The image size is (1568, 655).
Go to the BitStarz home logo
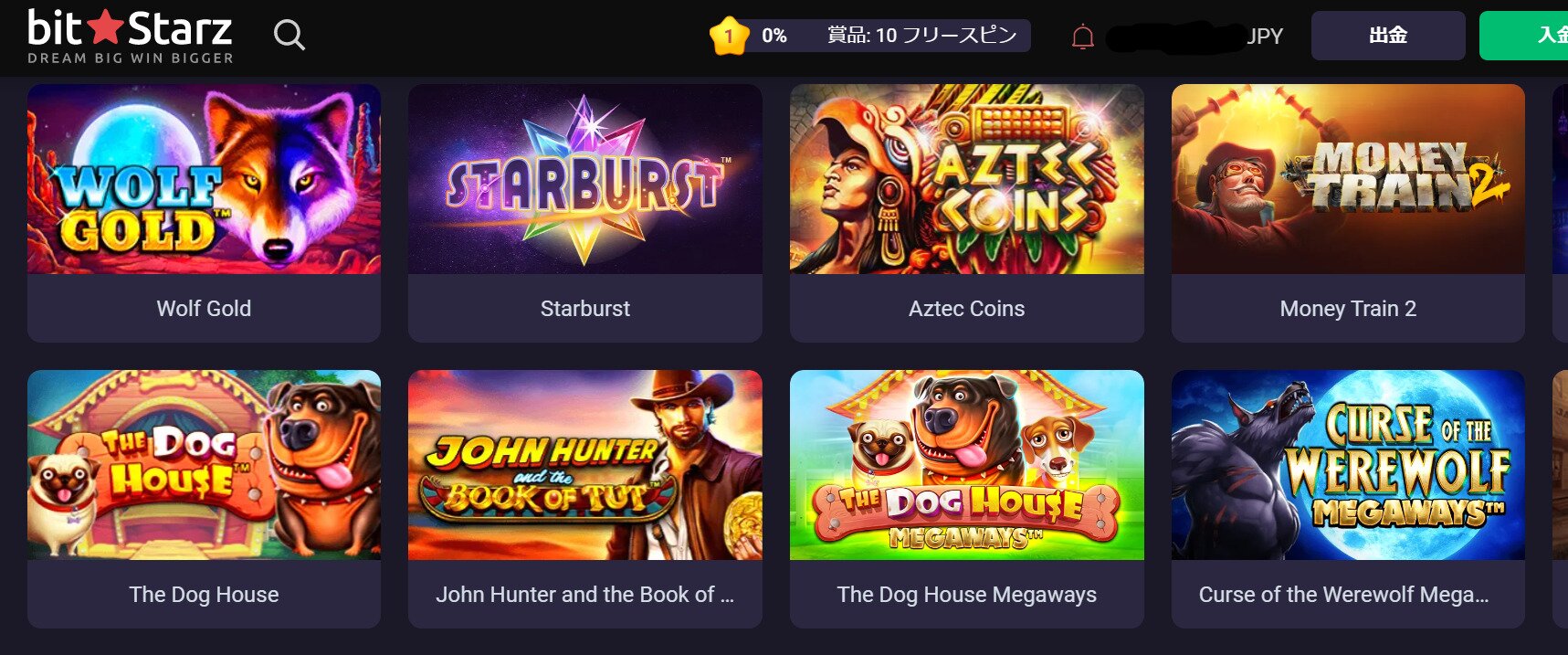click(130, 37)
